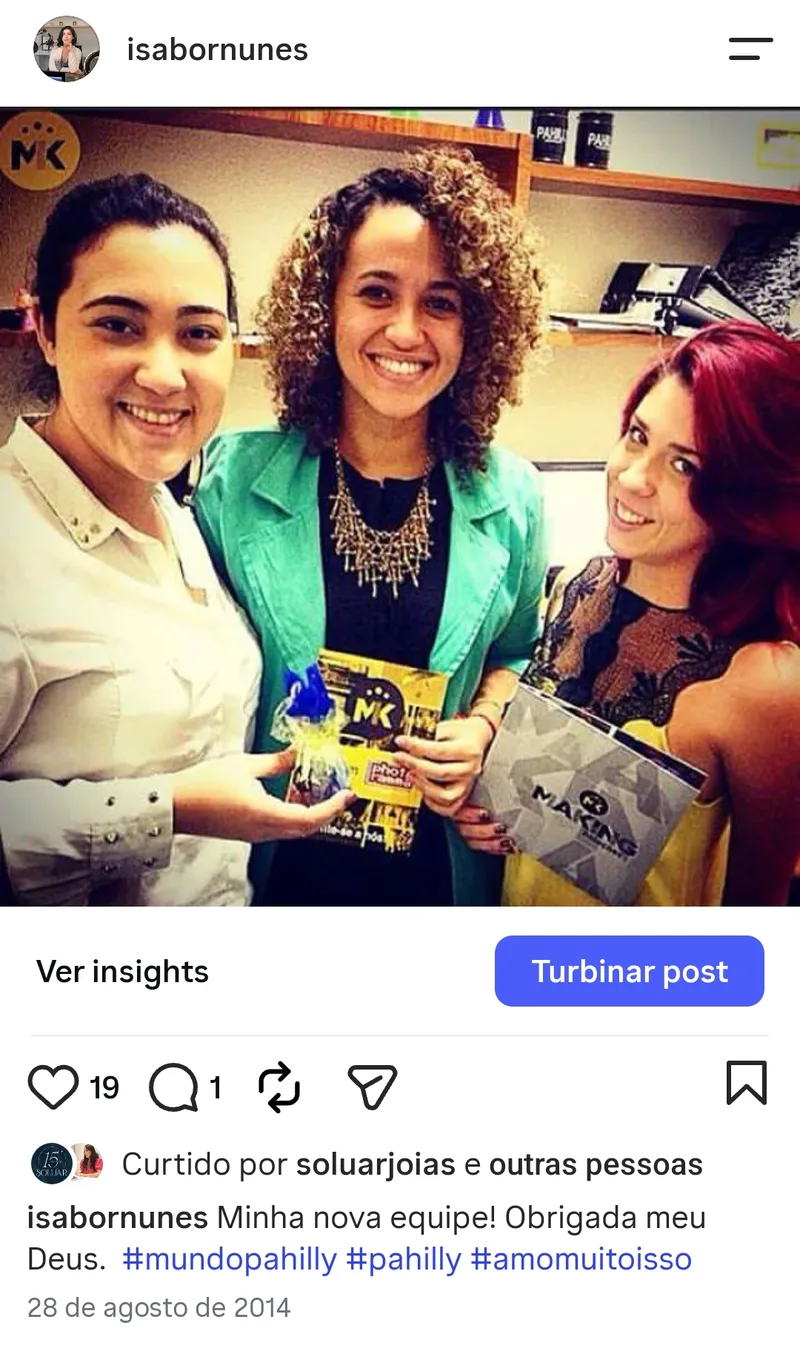Open isabornunes profile picture at top
This screenshot has height=1351, width=800.
[67, 49]
